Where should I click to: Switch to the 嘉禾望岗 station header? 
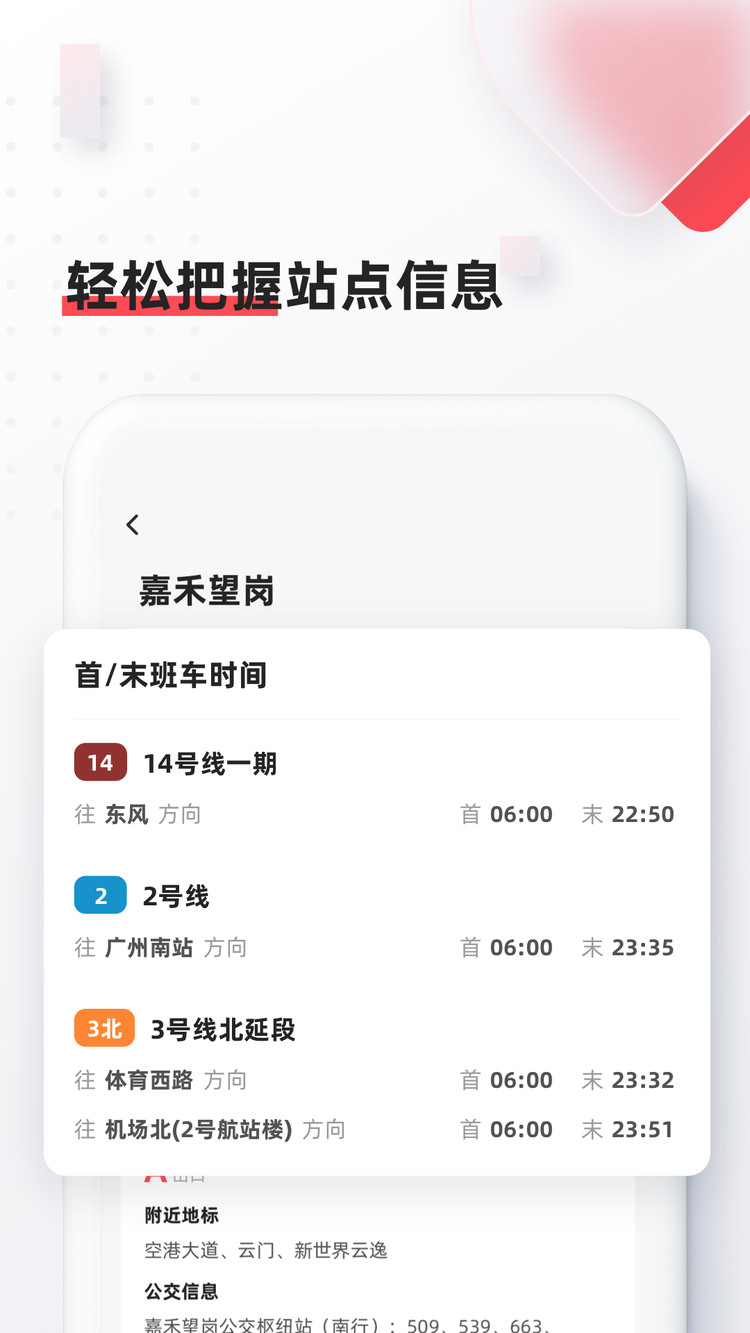tap(206, 592)
